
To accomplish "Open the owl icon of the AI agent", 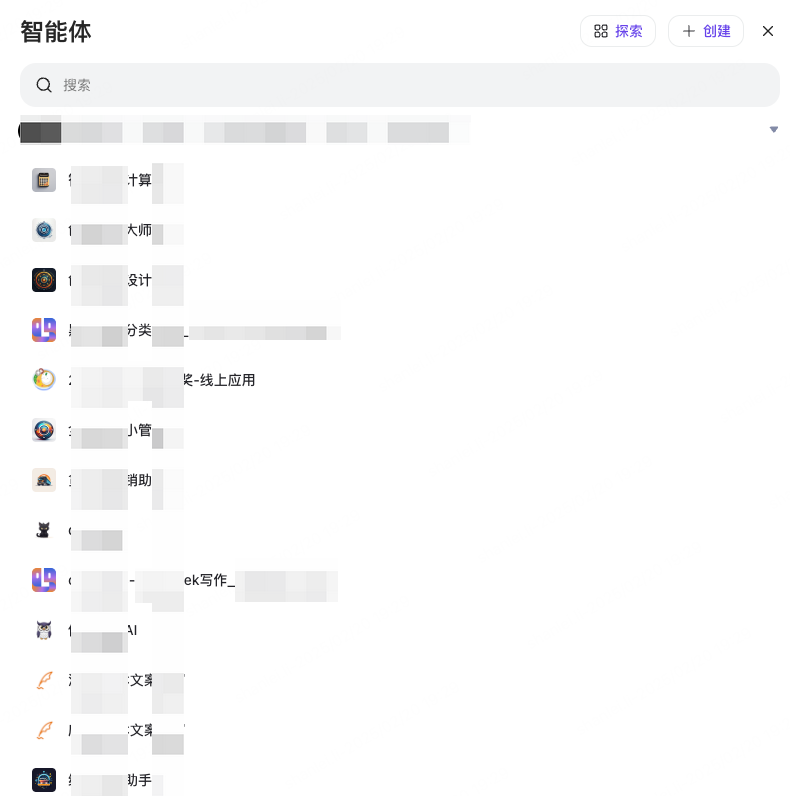I will 44,630.
